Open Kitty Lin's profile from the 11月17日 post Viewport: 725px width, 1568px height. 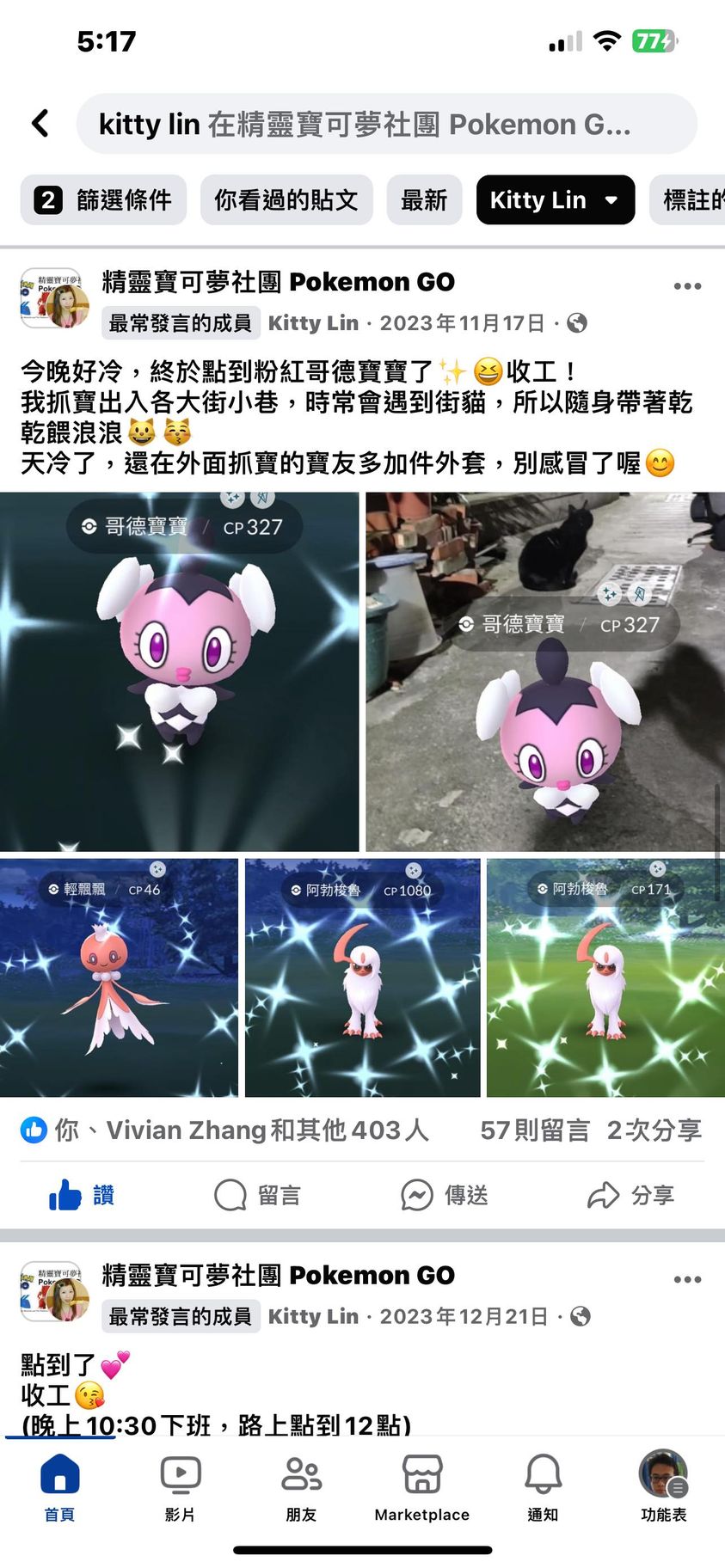tap(313, 323)
